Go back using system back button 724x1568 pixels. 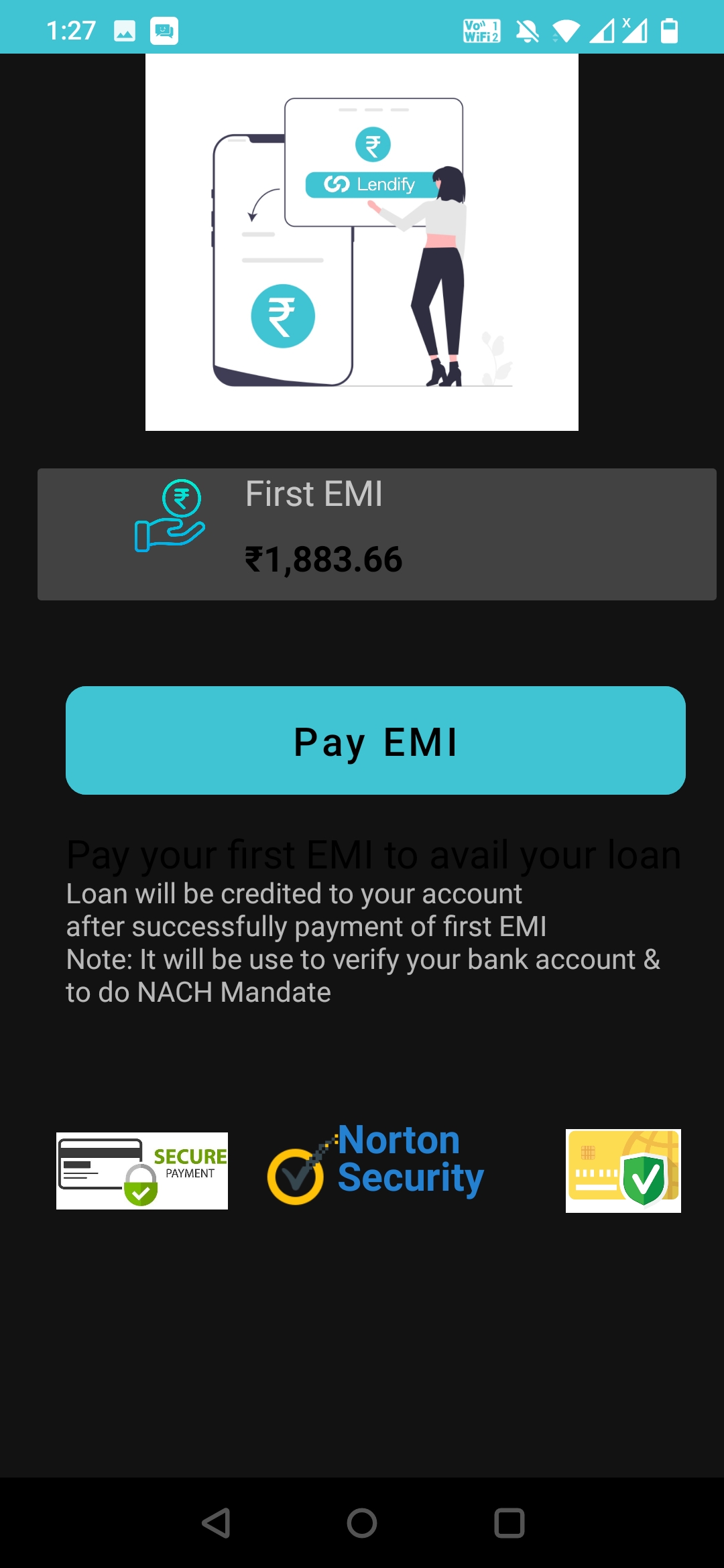(x=216, y=1523)
